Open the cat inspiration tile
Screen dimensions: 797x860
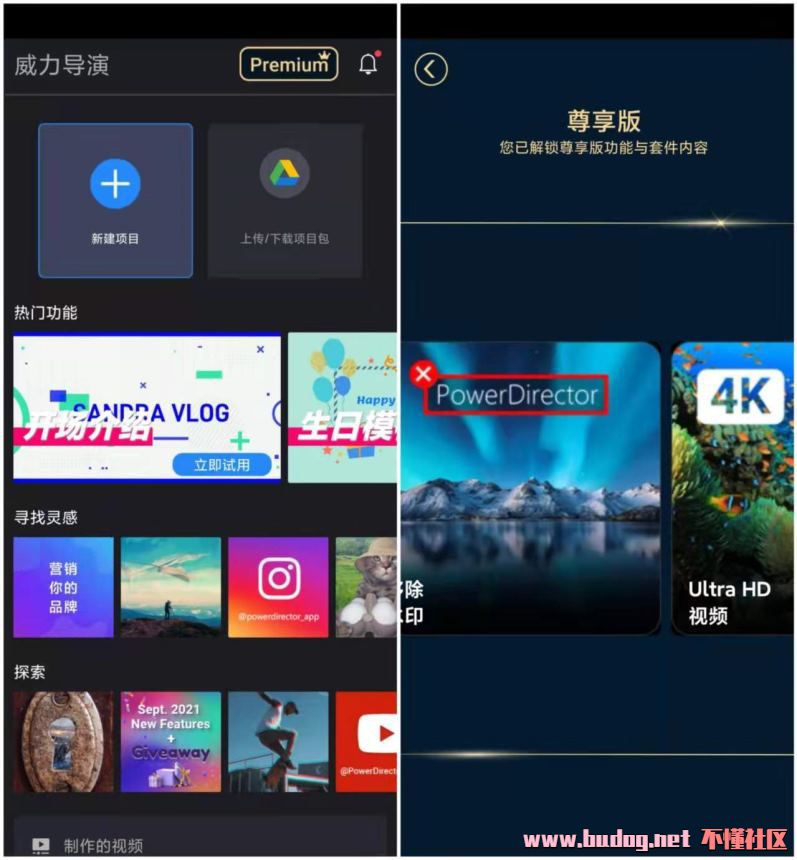366,587
